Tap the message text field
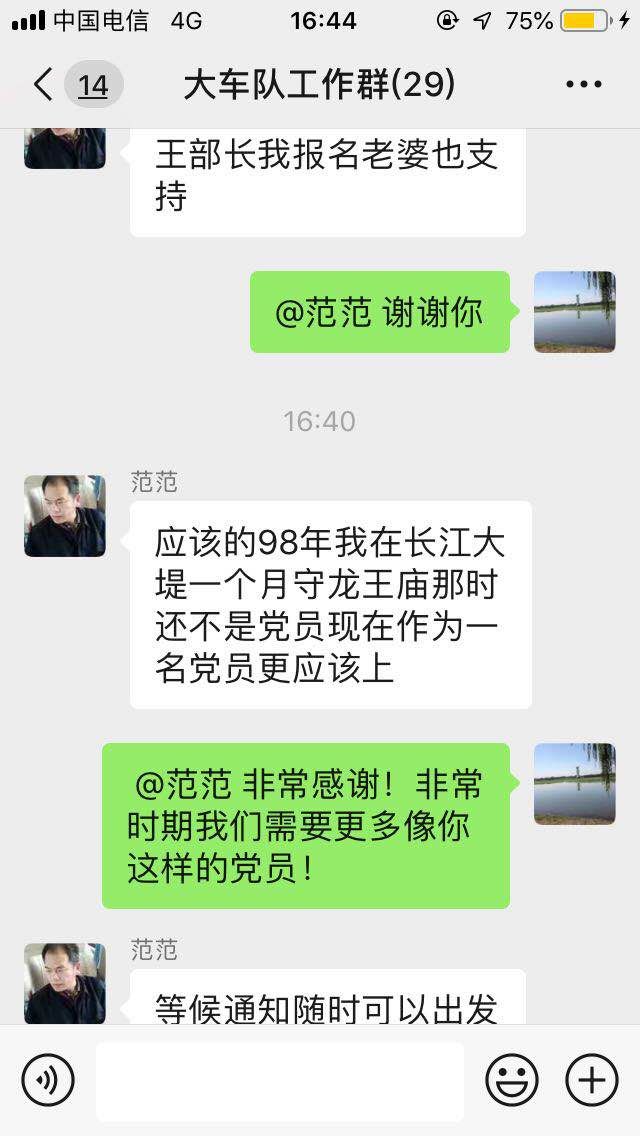Viewport: 640px width, 1136px height. pos(280,1080)
